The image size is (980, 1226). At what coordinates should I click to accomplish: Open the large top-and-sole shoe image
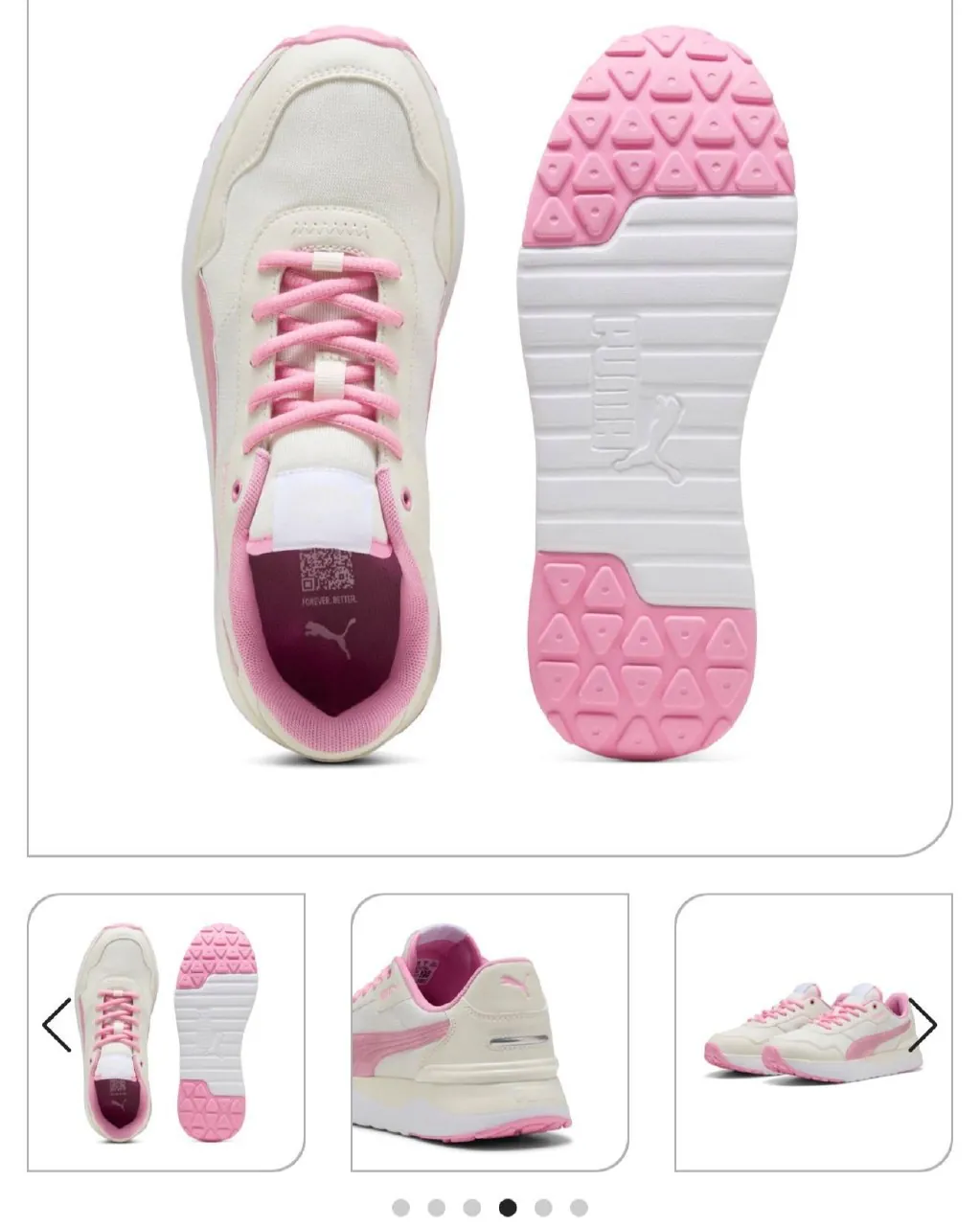click(490, 426)
